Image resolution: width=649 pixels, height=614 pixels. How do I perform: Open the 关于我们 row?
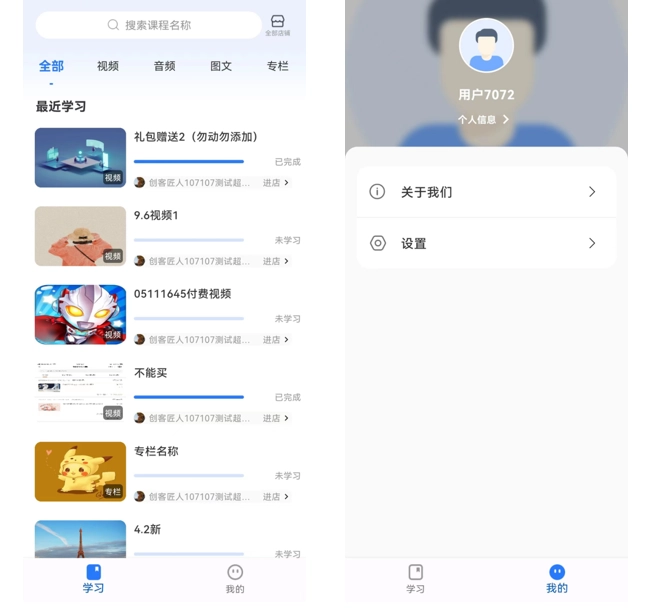pyautogui.click(x=486, y=192)
